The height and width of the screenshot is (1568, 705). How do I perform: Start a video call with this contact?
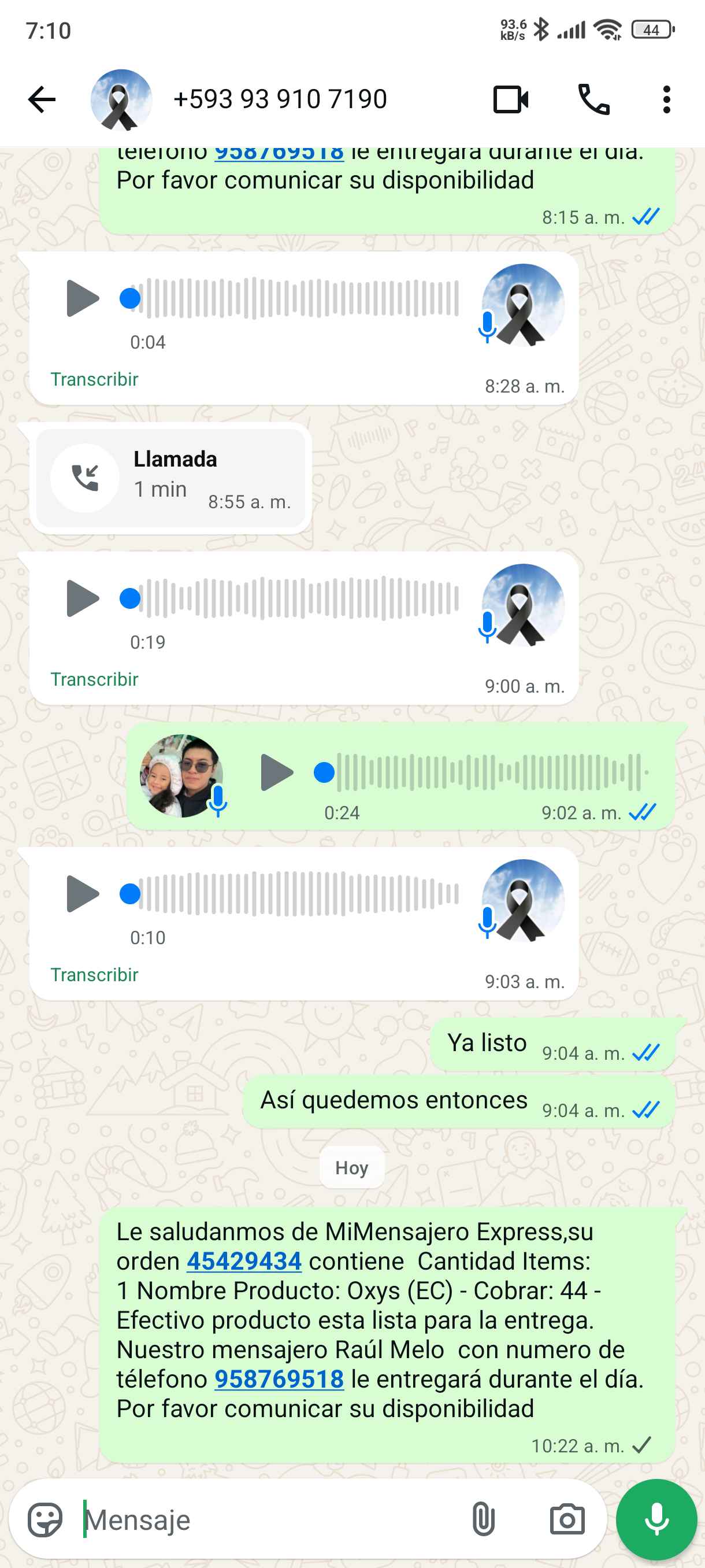pos(510,99)
